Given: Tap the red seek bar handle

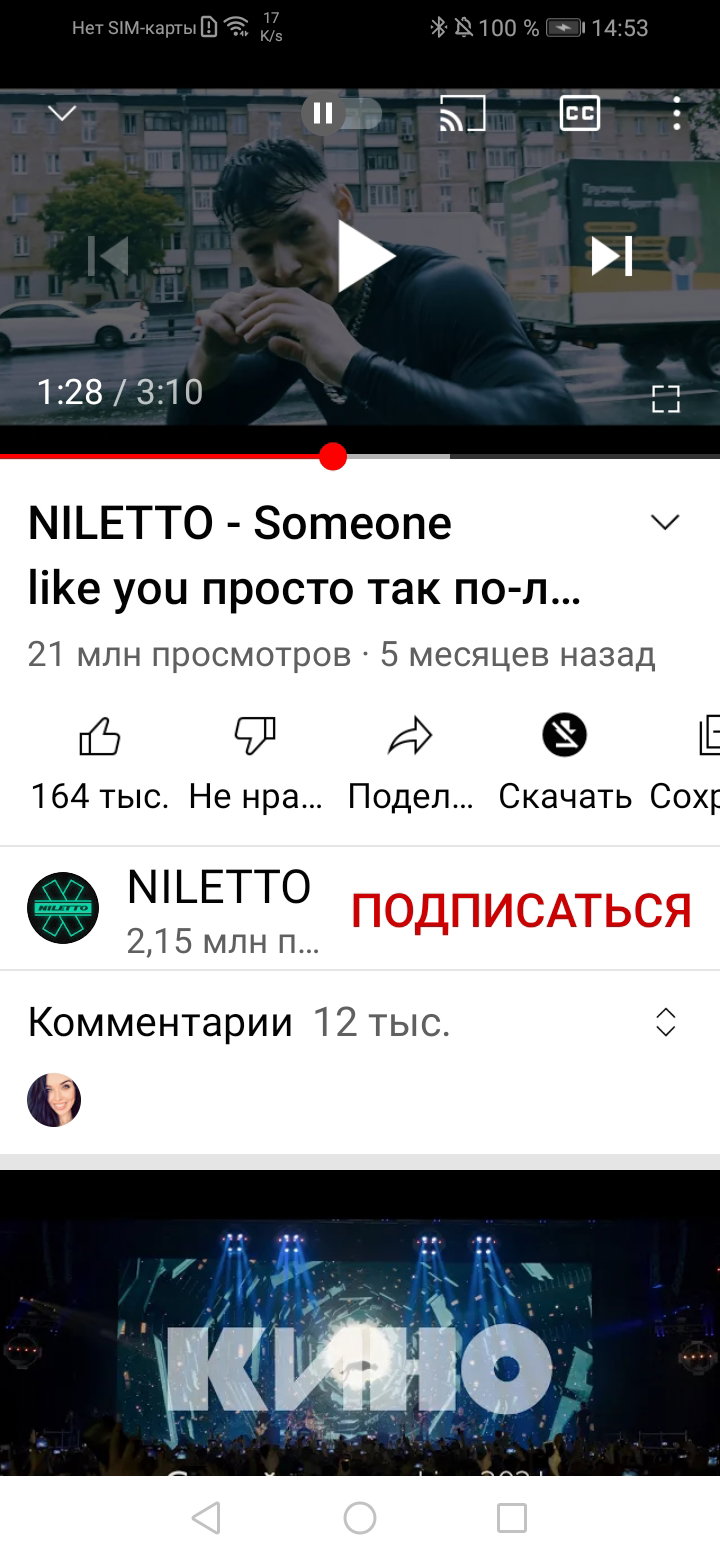Looking at the screenshot, I should click(333, 457).
